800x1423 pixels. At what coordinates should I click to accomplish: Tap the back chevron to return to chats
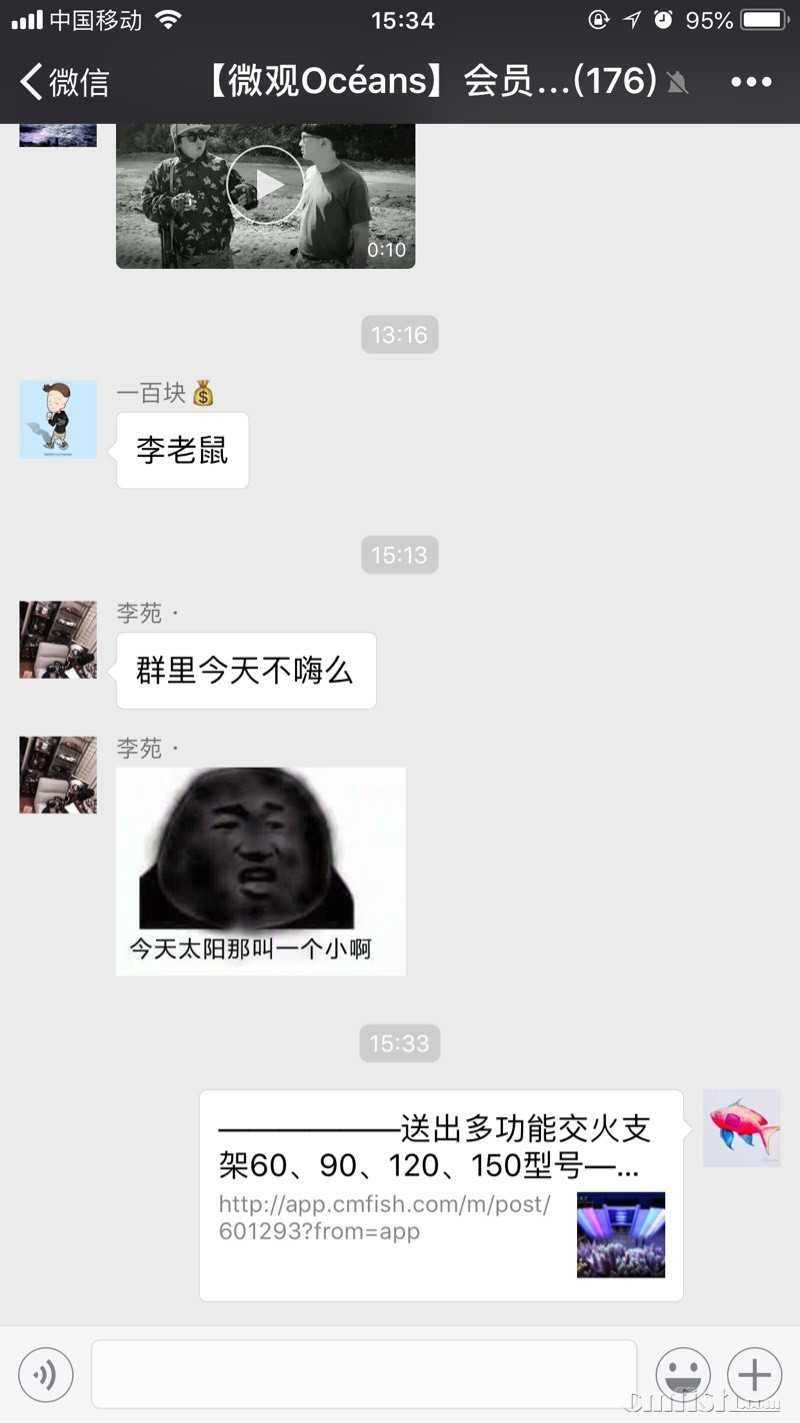[x=29, y=81]
